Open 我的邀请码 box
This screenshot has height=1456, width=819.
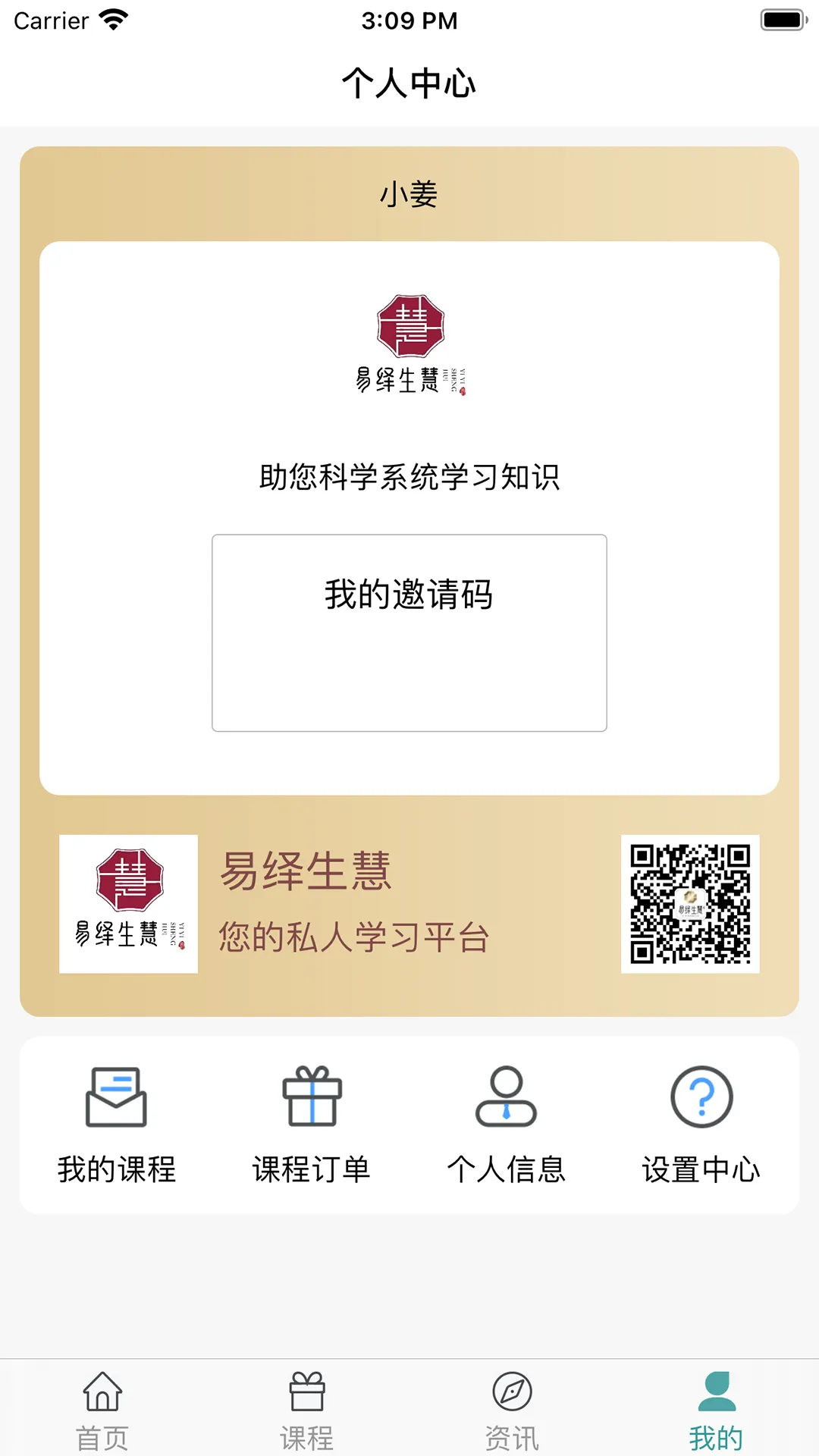pyautogui.click(x=409, y=633)
